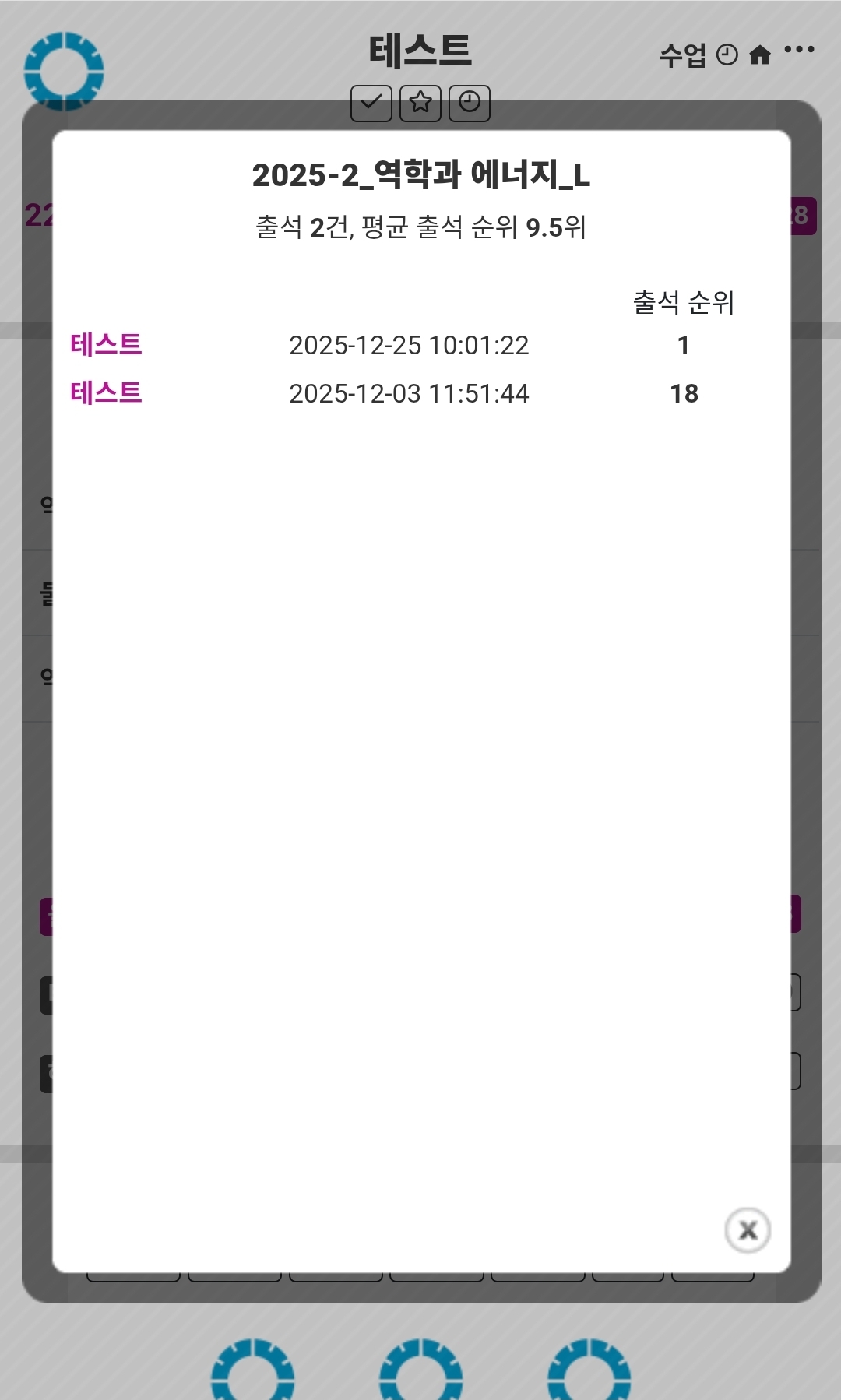Image resolution: width=841 pixels, height=1400 pixels.
Task: Close the attendance dialog with the X button
Action: (x=748, y=1230)
